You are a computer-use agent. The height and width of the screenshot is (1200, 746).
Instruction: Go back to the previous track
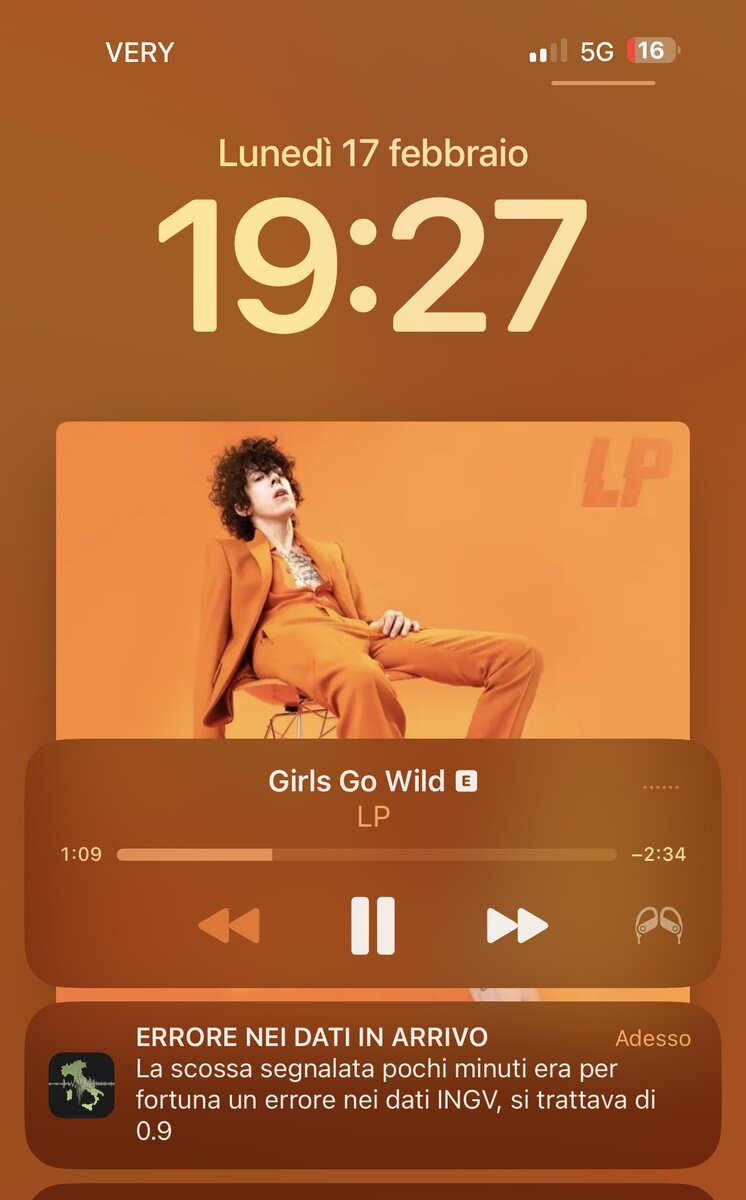pos(229,925)
